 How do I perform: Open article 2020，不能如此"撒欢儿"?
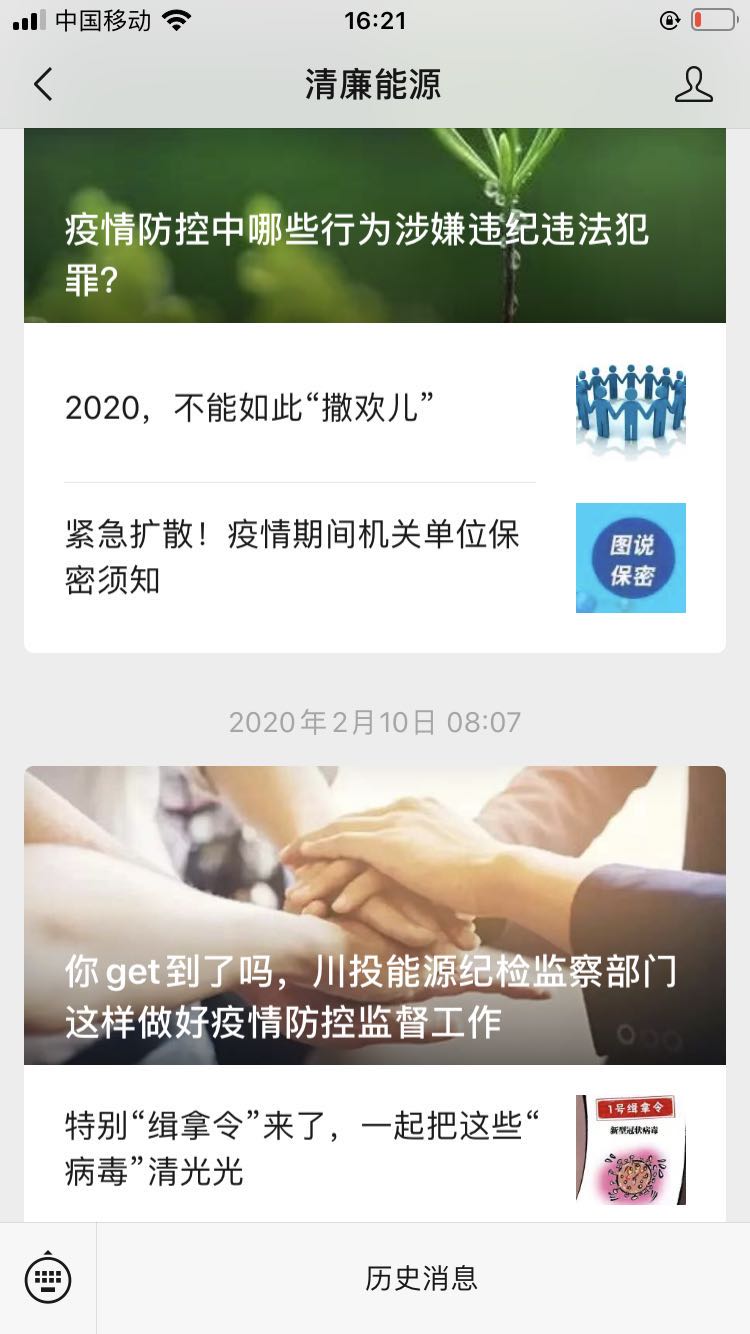300,408
